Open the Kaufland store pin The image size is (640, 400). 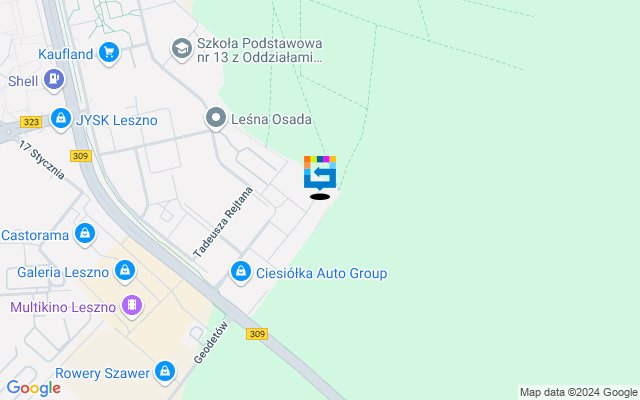point(109,52)
